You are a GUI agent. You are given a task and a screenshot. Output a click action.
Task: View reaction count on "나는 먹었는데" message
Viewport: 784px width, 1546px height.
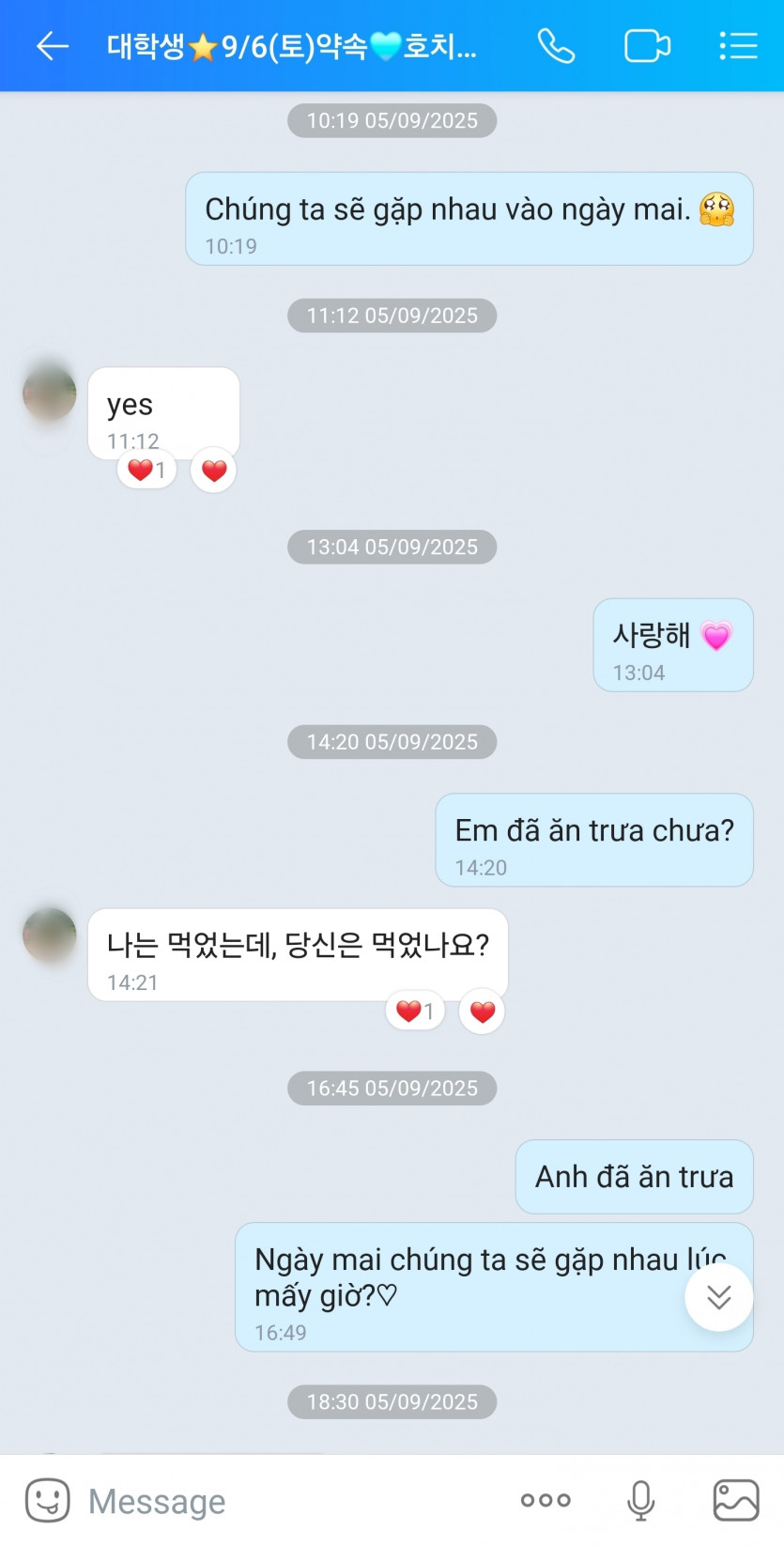(x=414, y=1012)
